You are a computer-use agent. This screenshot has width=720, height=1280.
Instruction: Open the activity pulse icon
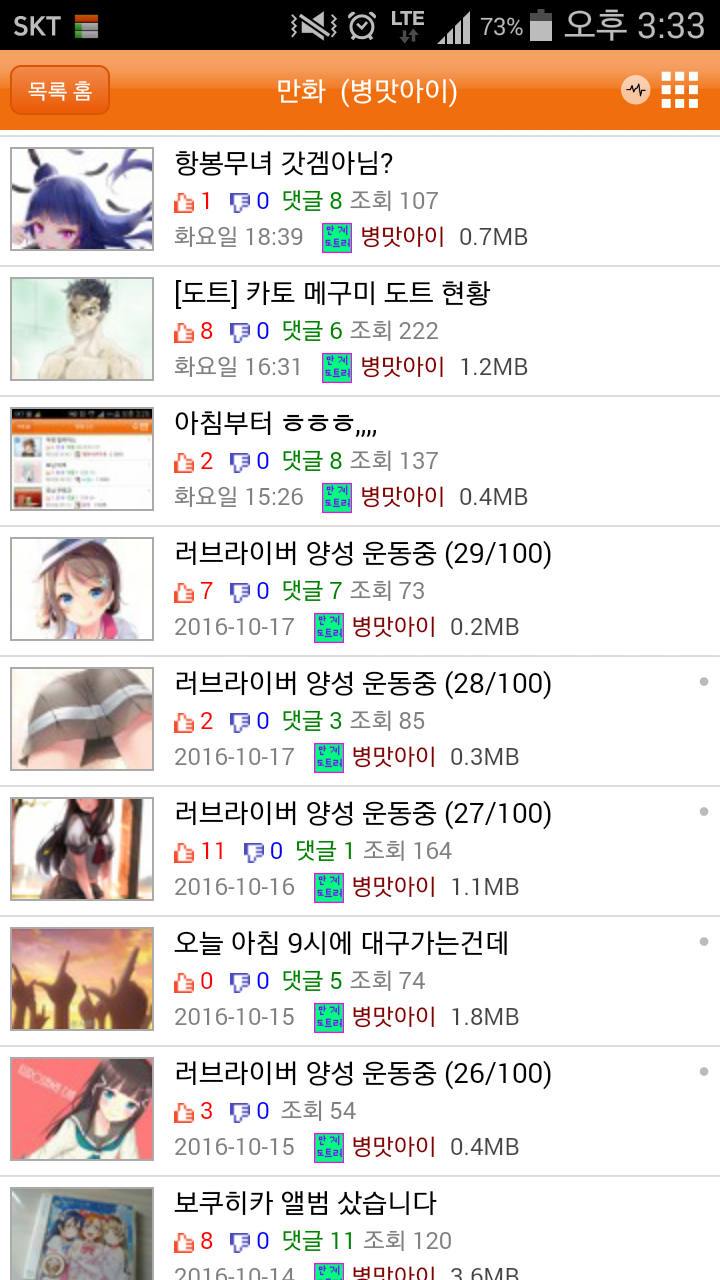coord(635,91)
